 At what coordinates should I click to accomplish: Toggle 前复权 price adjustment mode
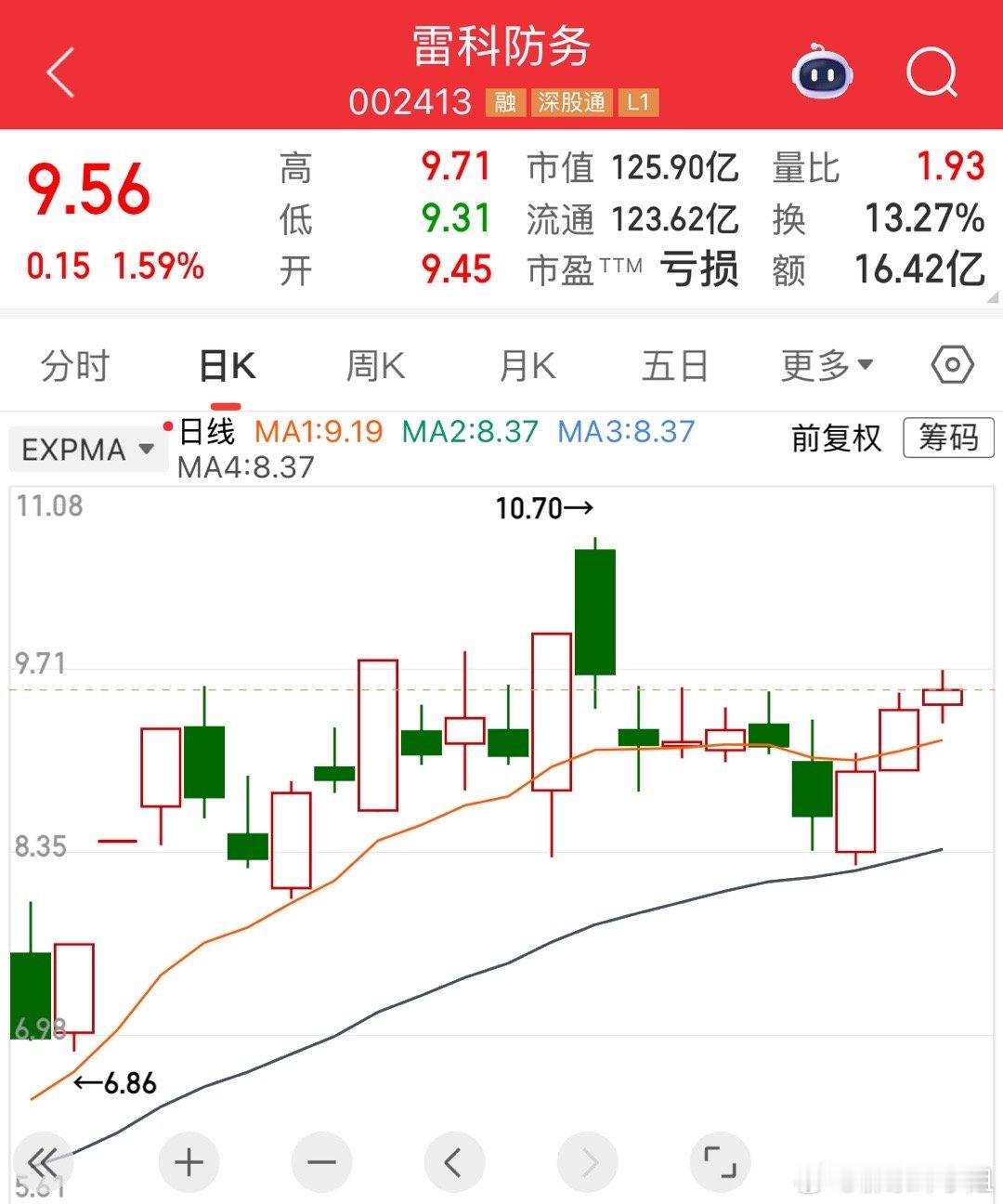pos(834,440)
